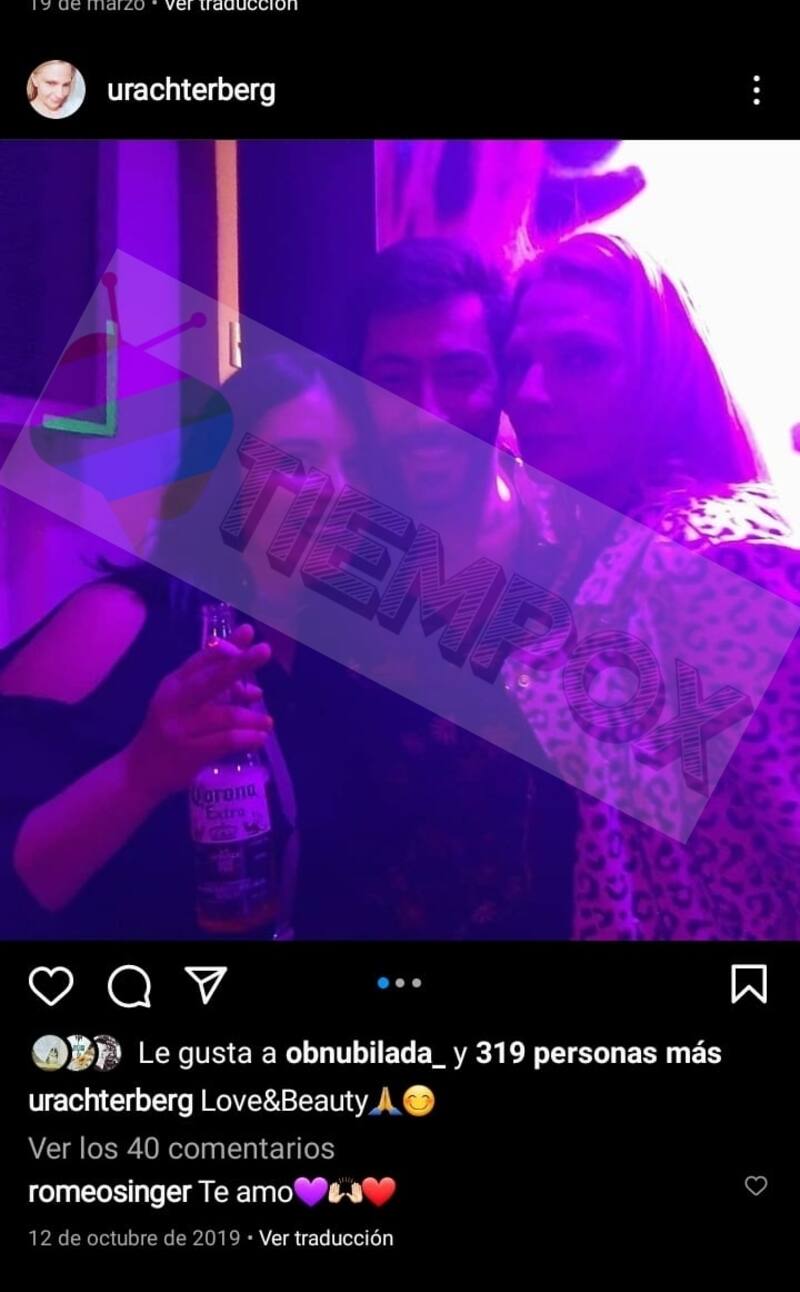Like romeosinger's comment
Screen dimensions: 800x1292
pos(756,1186)
